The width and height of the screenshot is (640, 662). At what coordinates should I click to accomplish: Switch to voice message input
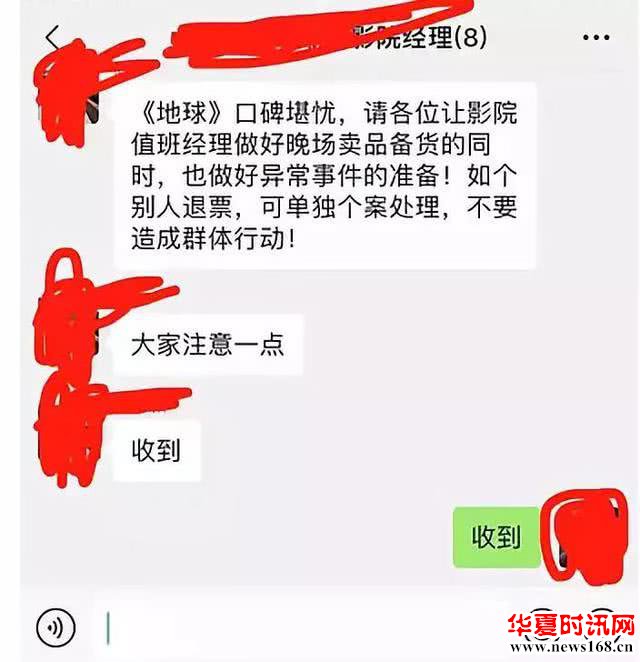[55, 627]
